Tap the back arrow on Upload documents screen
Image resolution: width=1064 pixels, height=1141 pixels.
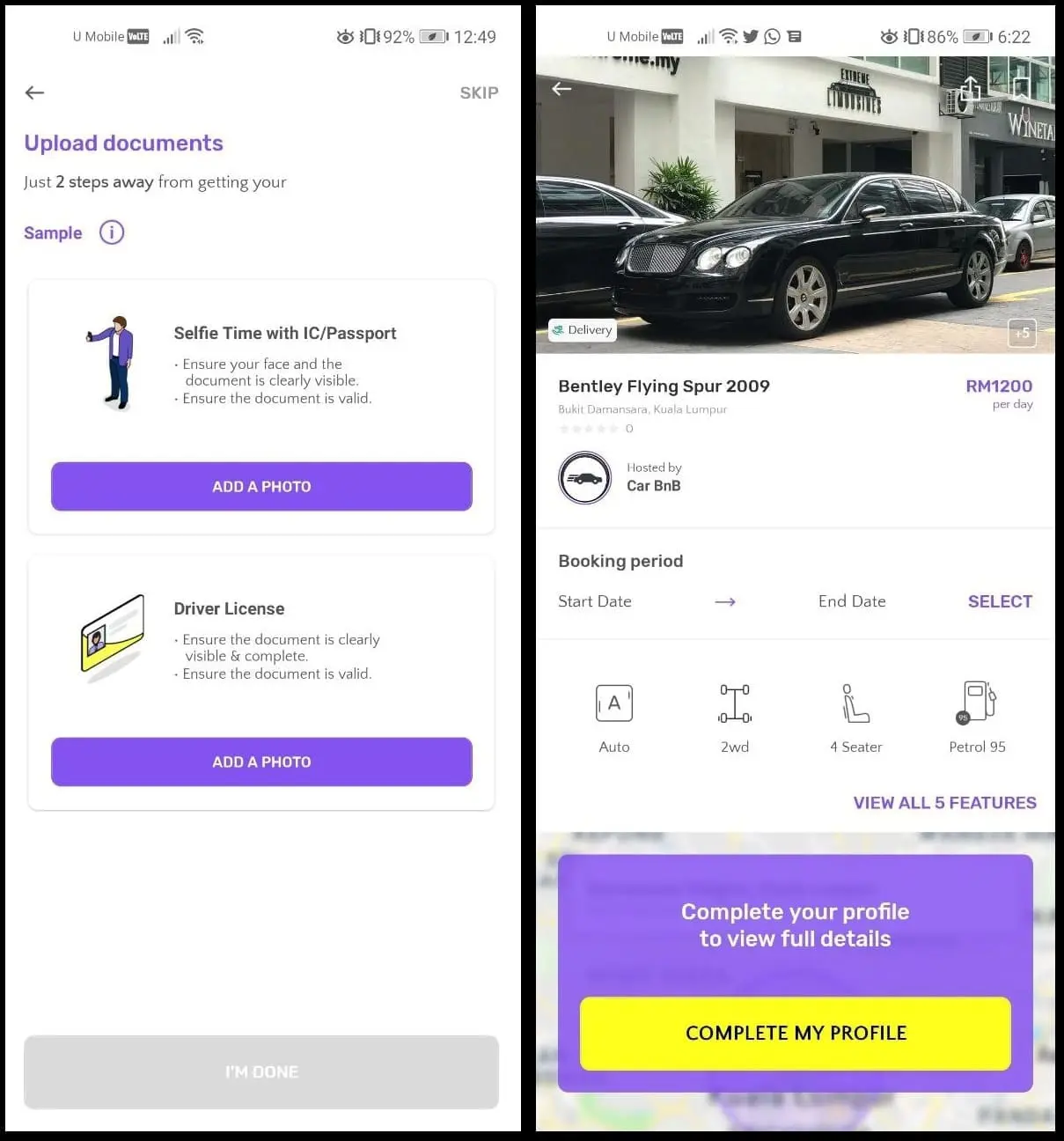pos(34,92)
